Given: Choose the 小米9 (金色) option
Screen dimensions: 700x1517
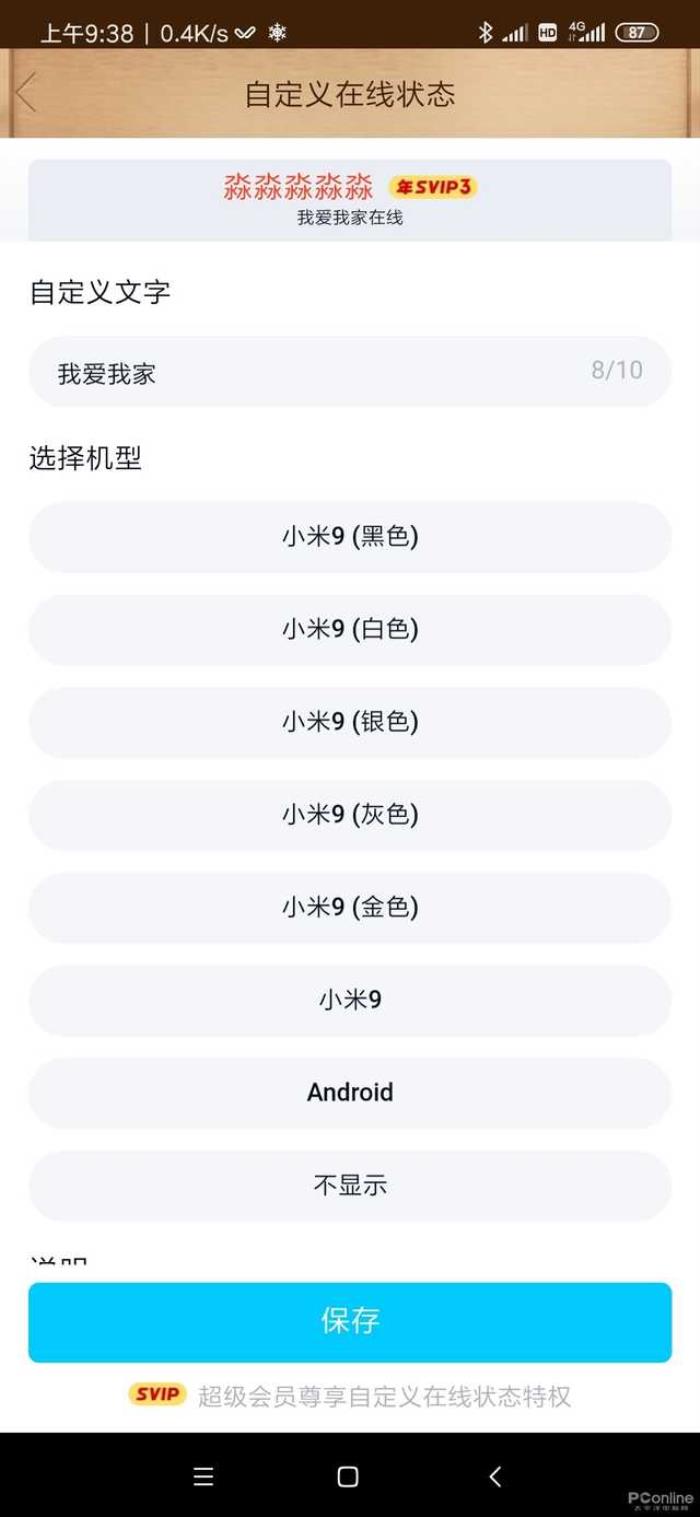Looking at the screenshot, I should [349, 908].
